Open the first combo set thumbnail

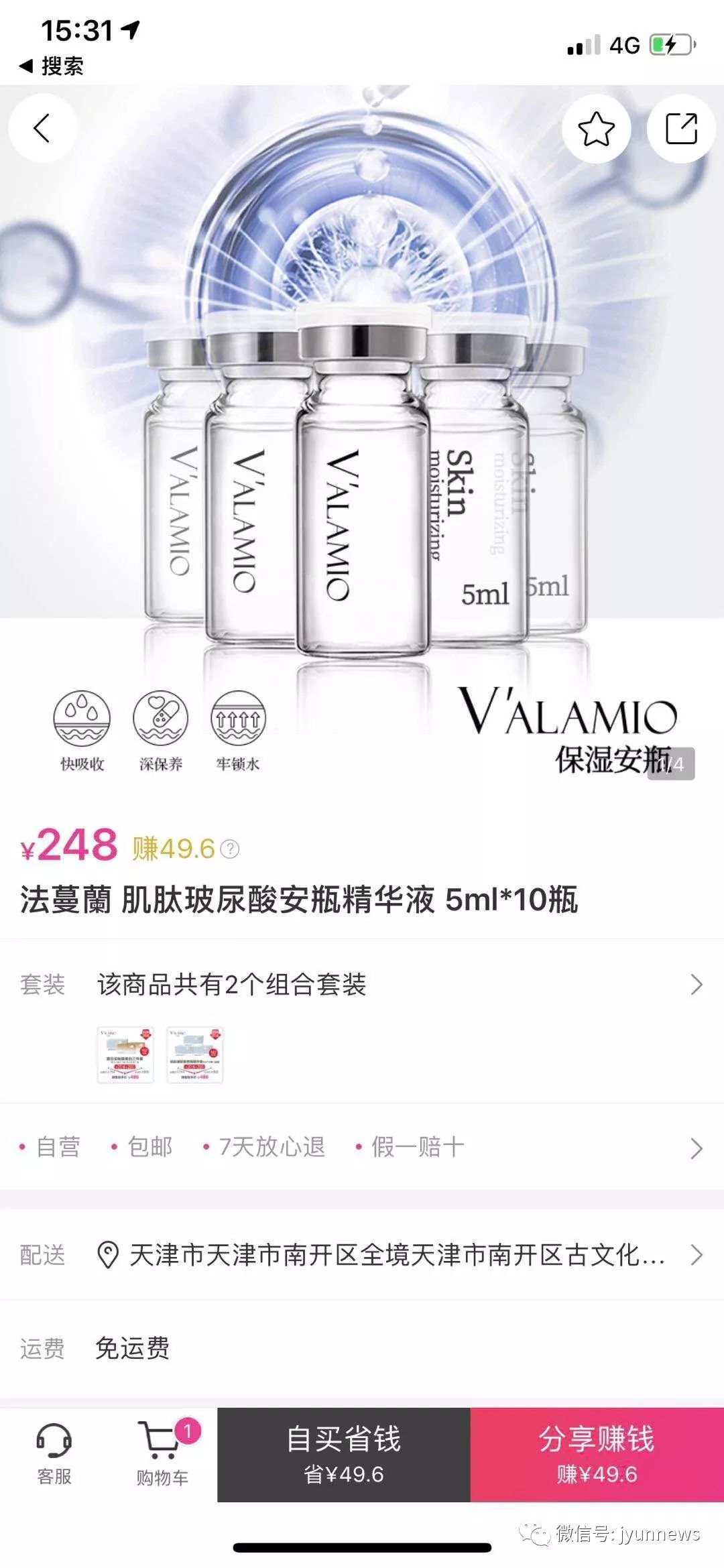click(x=125, y=1054)
